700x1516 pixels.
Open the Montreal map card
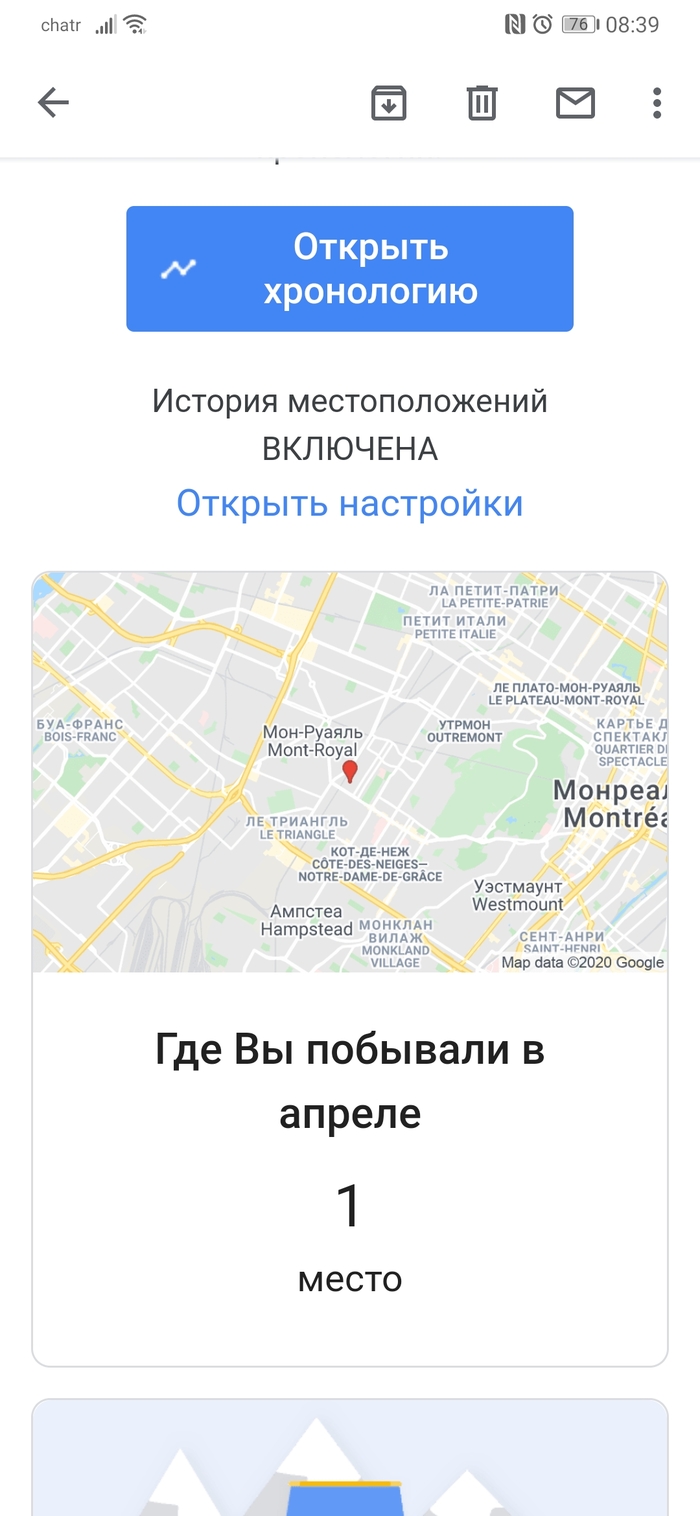tap(349, 771)
